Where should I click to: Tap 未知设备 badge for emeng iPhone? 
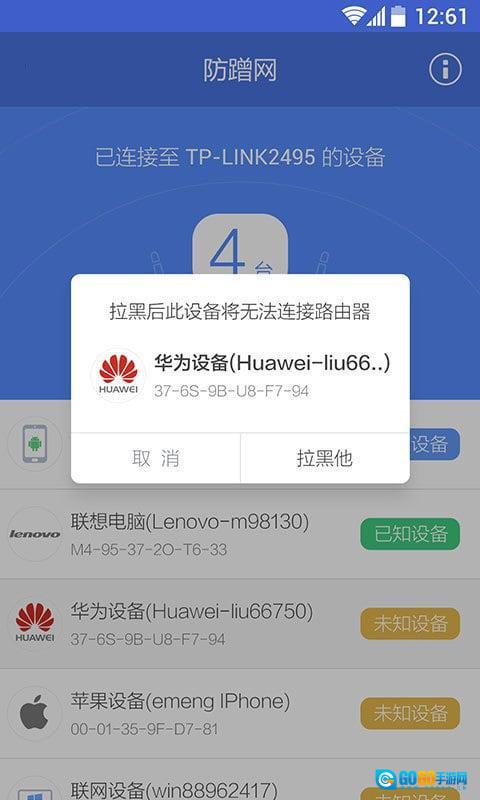coord(410,713)
